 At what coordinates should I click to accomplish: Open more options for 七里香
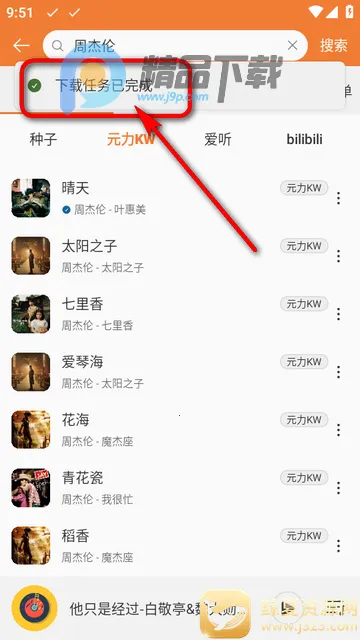[x=338, y=314]
